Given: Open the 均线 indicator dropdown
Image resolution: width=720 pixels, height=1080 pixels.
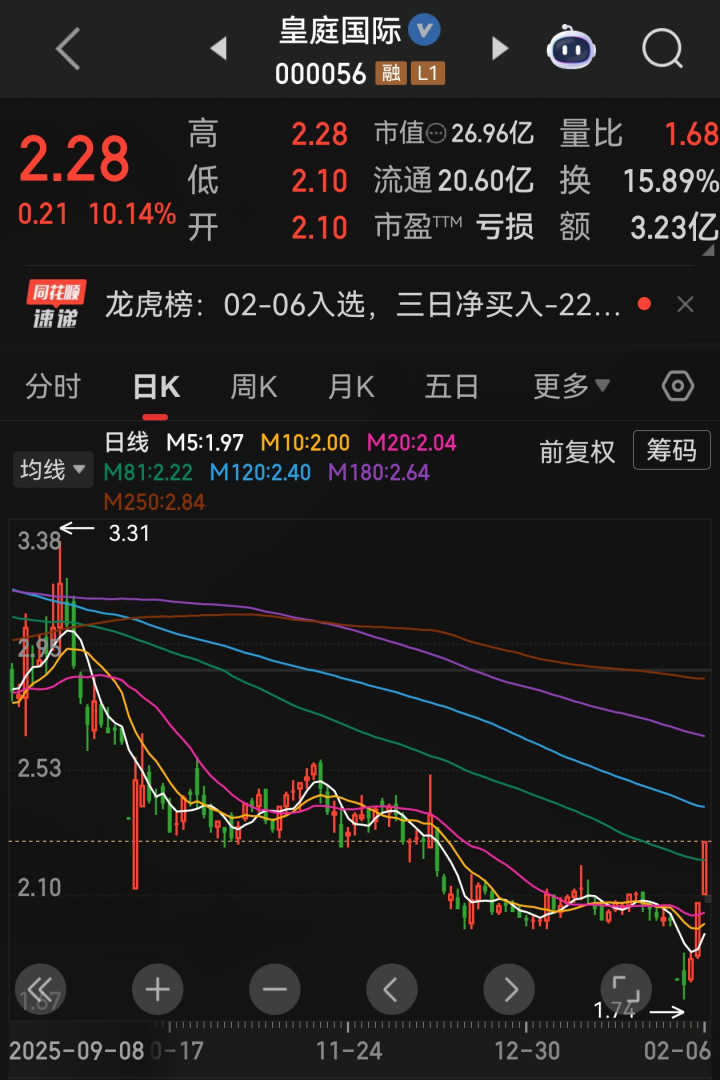Looking at the screenshot, I should click(50, 469).
